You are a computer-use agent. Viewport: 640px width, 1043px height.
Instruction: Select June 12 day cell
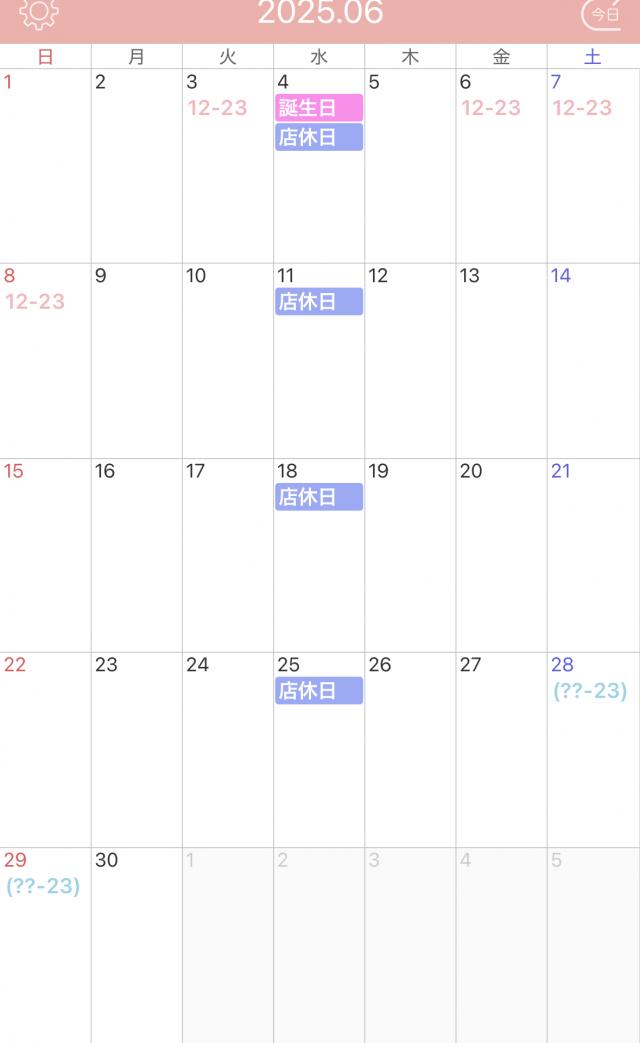(x=410, y=361)
